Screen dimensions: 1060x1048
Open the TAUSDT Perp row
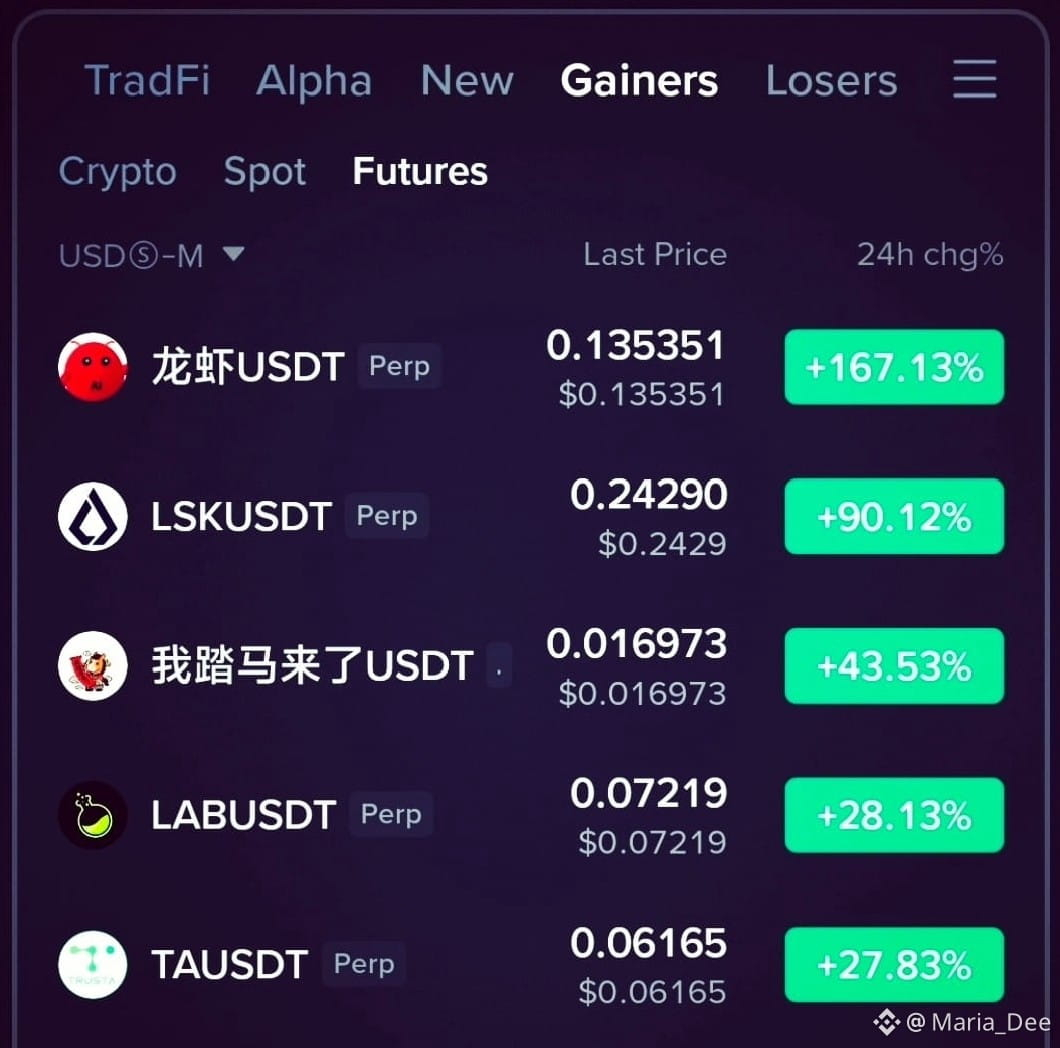pos(531,965)
